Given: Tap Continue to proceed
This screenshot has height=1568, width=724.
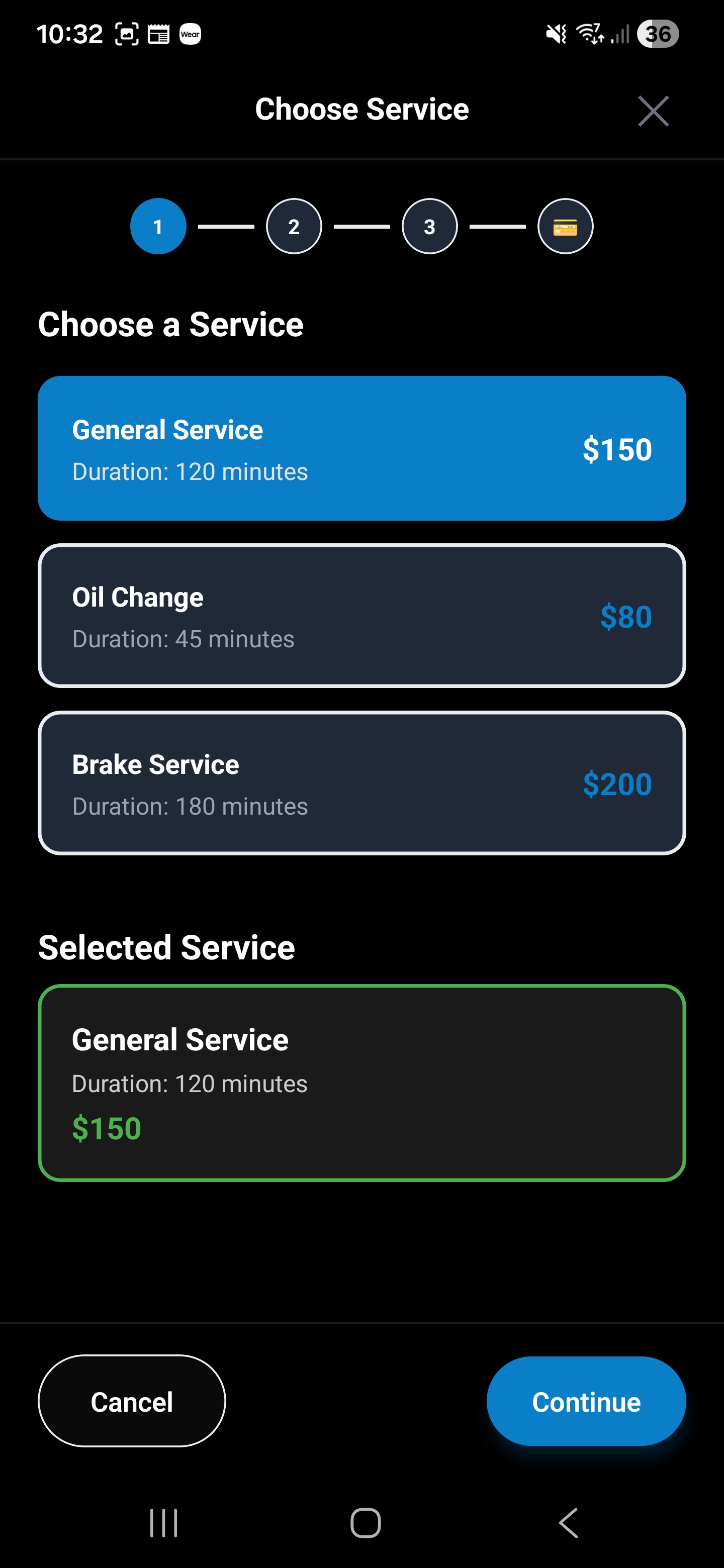Looking at the screenshot, I should (x=586, y=1401).
